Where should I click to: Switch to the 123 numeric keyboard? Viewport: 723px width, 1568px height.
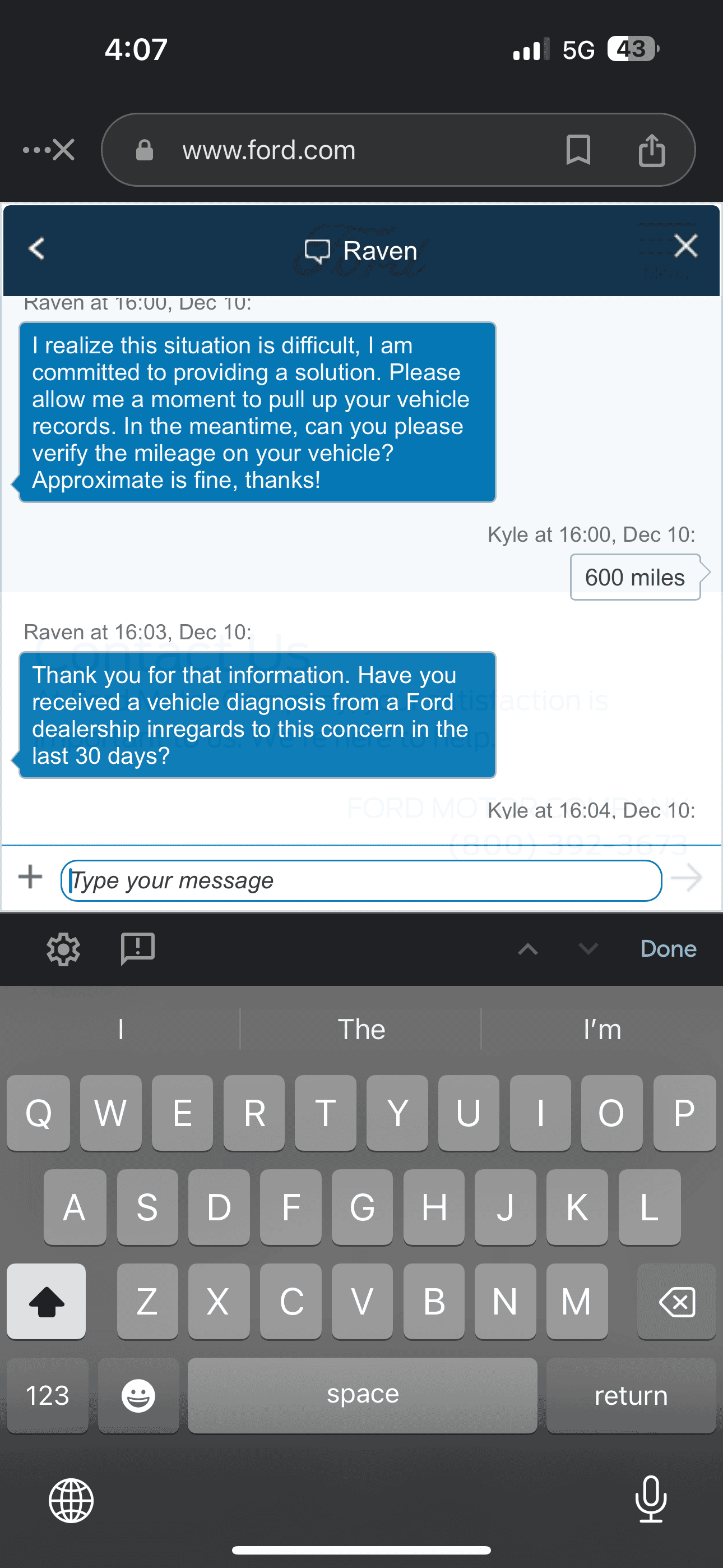(x=48, y=1395)
